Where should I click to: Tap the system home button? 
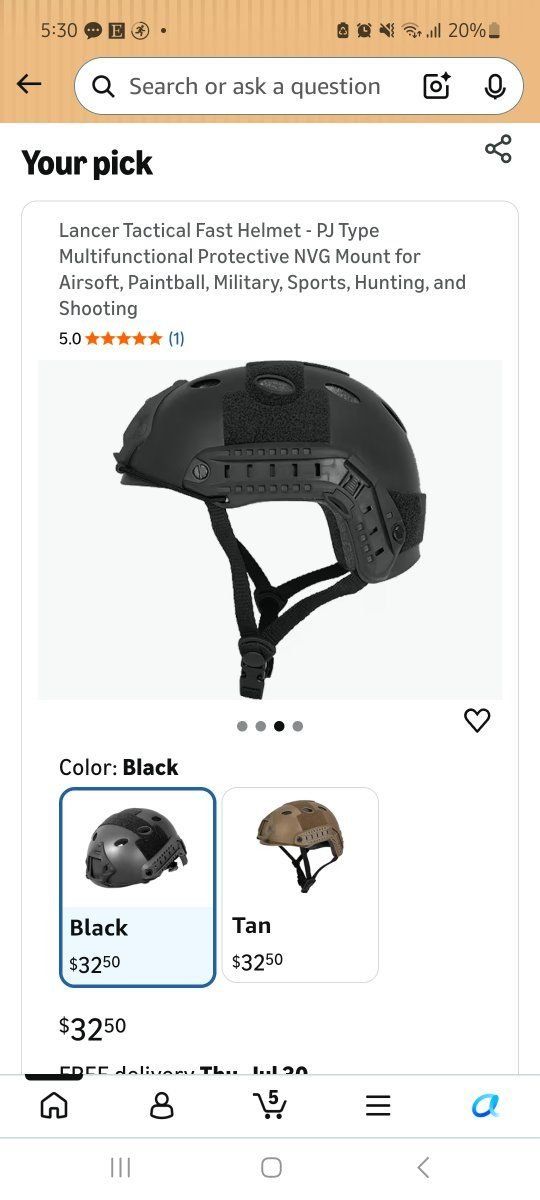271,1167
